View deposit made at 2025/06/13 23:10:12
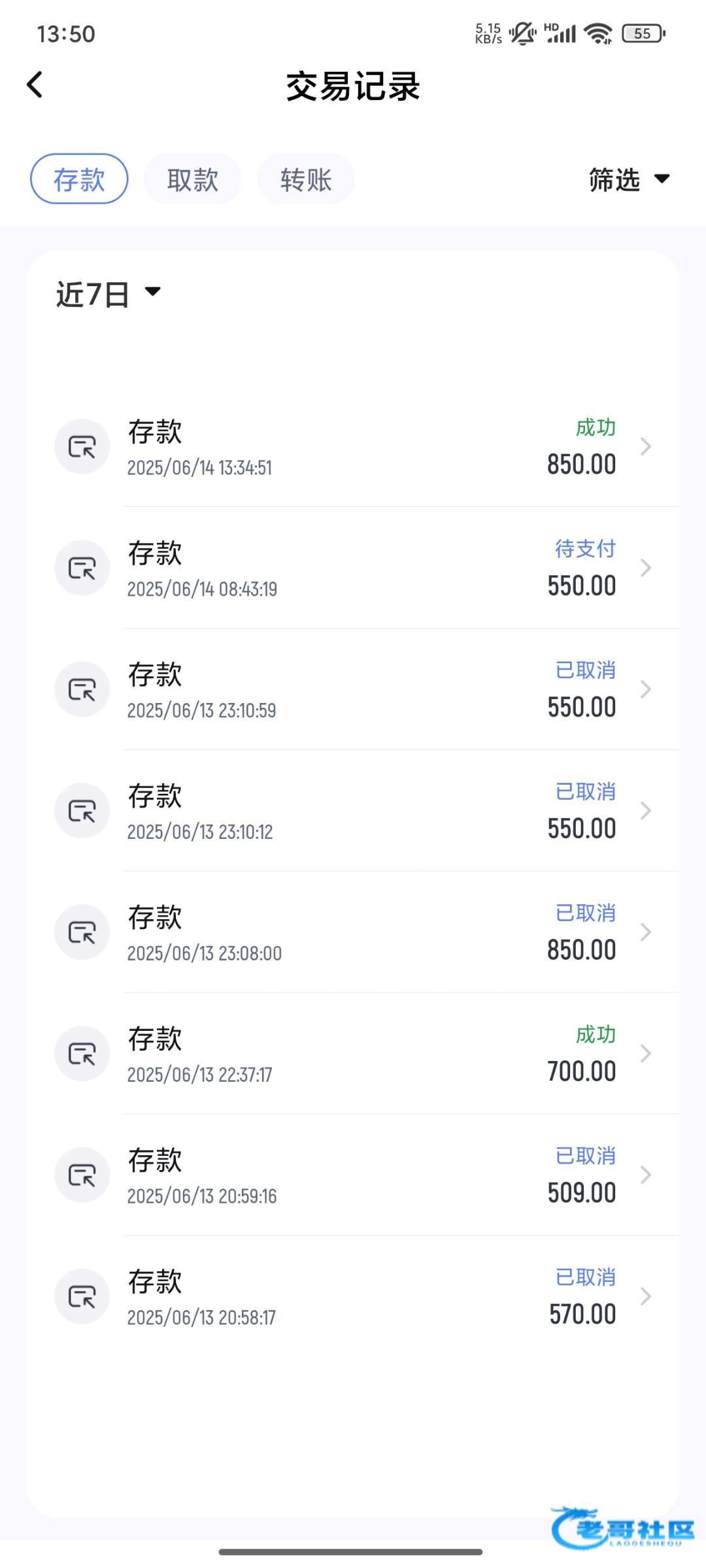Image resolution: width=706 pixels, height=1568 pixels. coord(353,811)
